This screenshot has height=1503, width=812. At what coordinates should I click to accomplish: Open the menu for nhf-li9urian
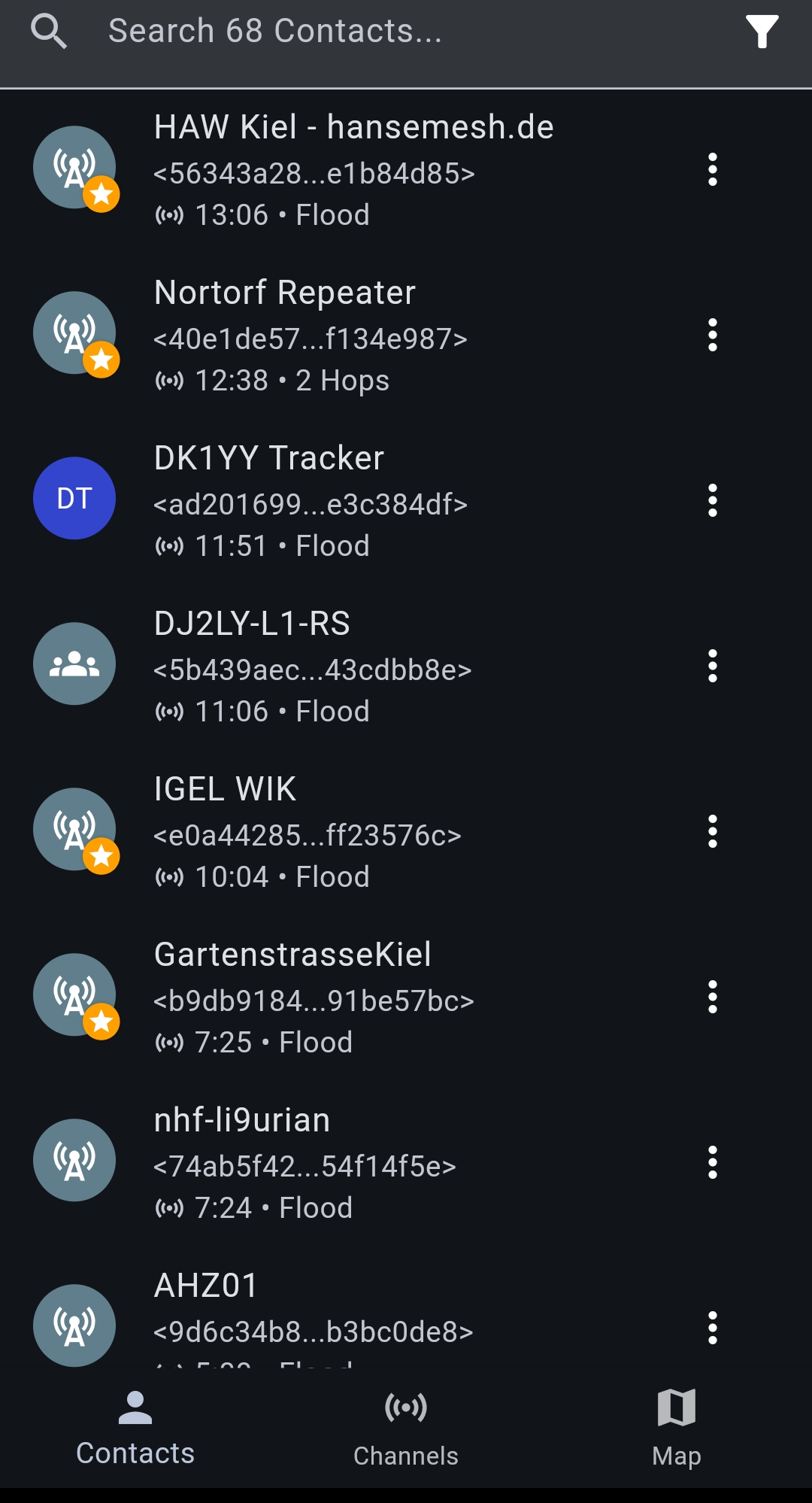pos(713,1163)
